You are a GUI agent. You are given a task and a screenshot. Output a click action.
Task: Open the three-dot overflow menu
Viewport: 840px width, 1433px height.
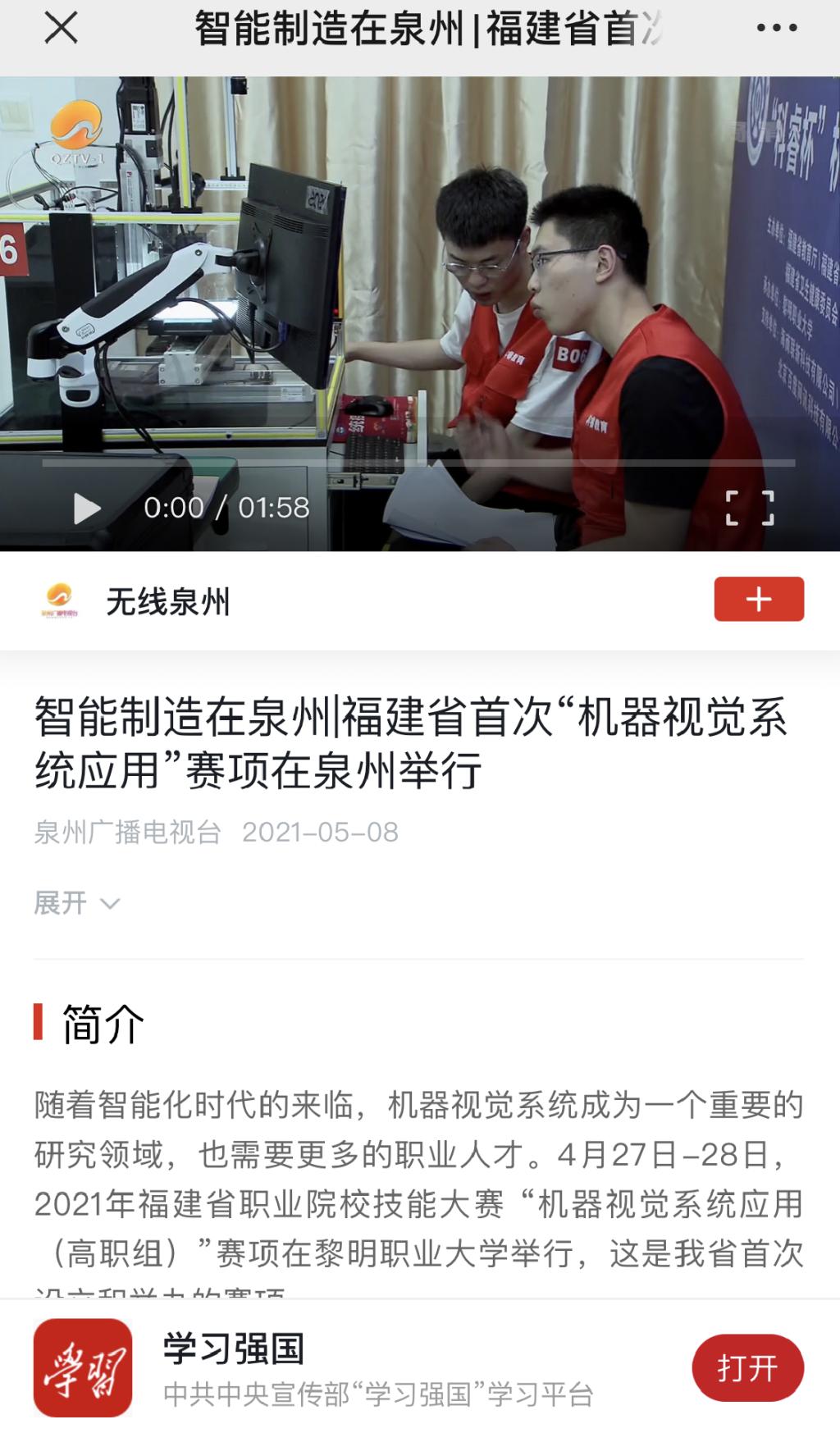[777, 28]
